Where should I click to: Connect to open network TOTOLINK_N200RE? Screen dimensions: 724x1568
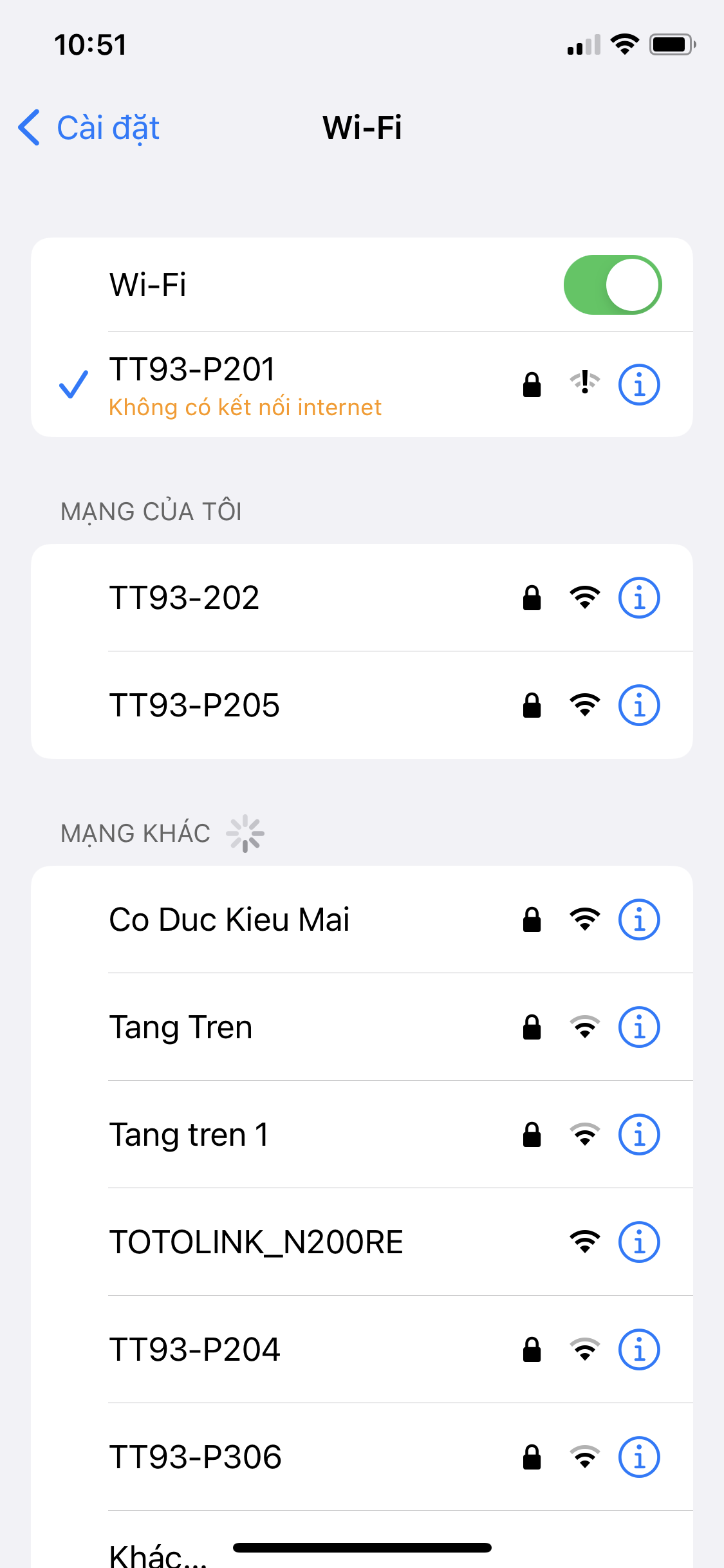tap(256, 1242)
